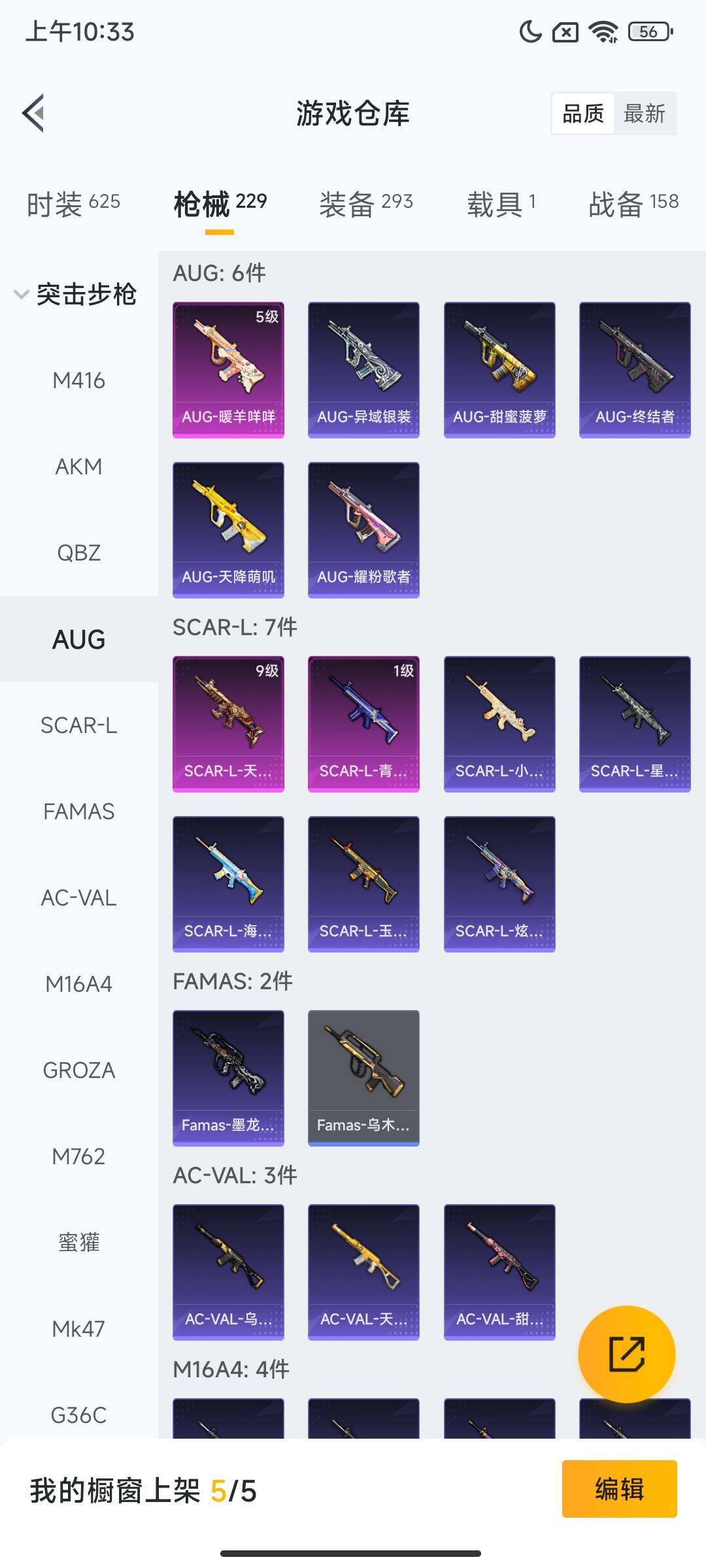This screenshot has width=706, height=1568.
Task: Select M416 in the sidebar
Action: (x=78, y=380)
